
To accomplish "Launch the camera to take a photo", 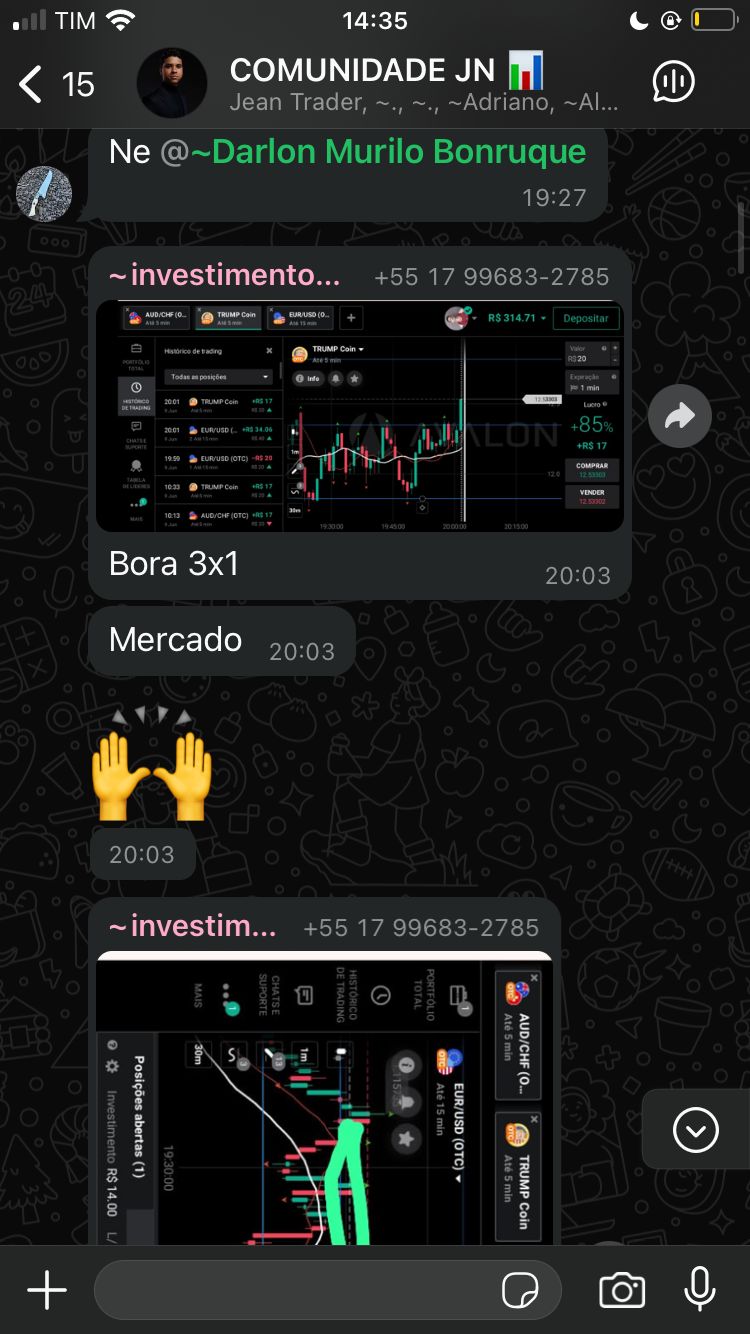I will (x=621, y=1291).
